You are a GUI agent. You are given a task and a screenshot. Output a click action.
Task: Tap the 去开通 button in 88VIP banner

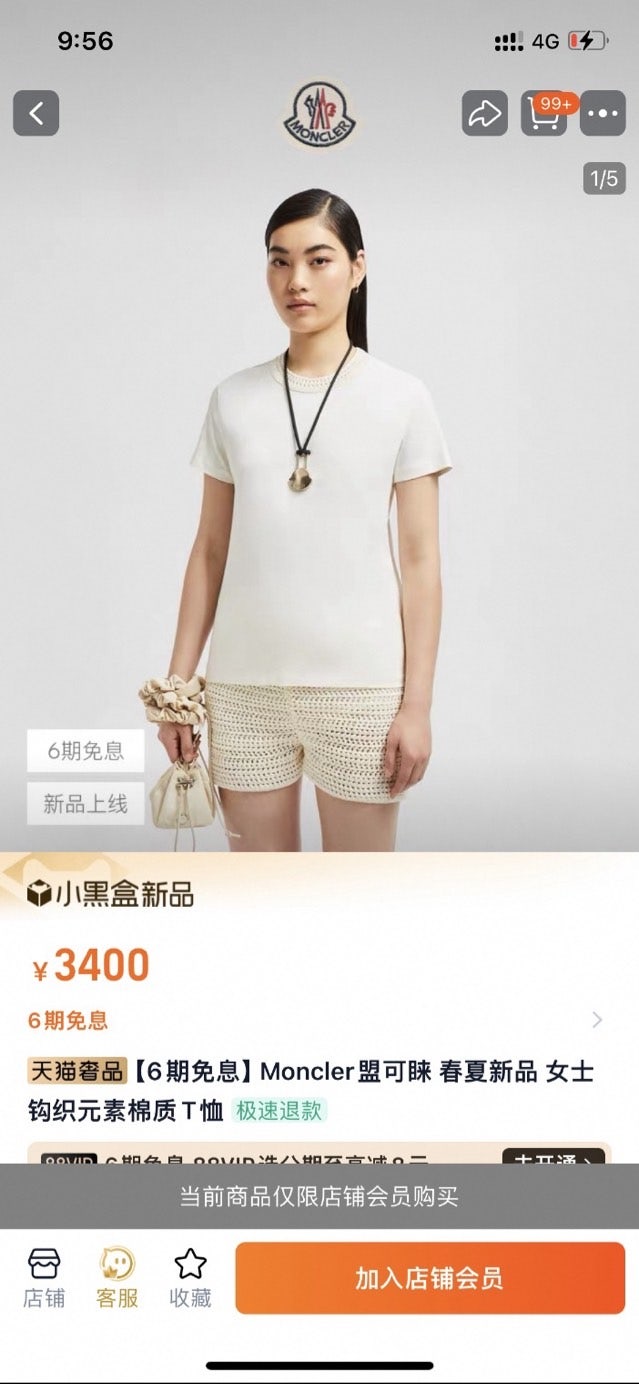(x=553, y=1157)
